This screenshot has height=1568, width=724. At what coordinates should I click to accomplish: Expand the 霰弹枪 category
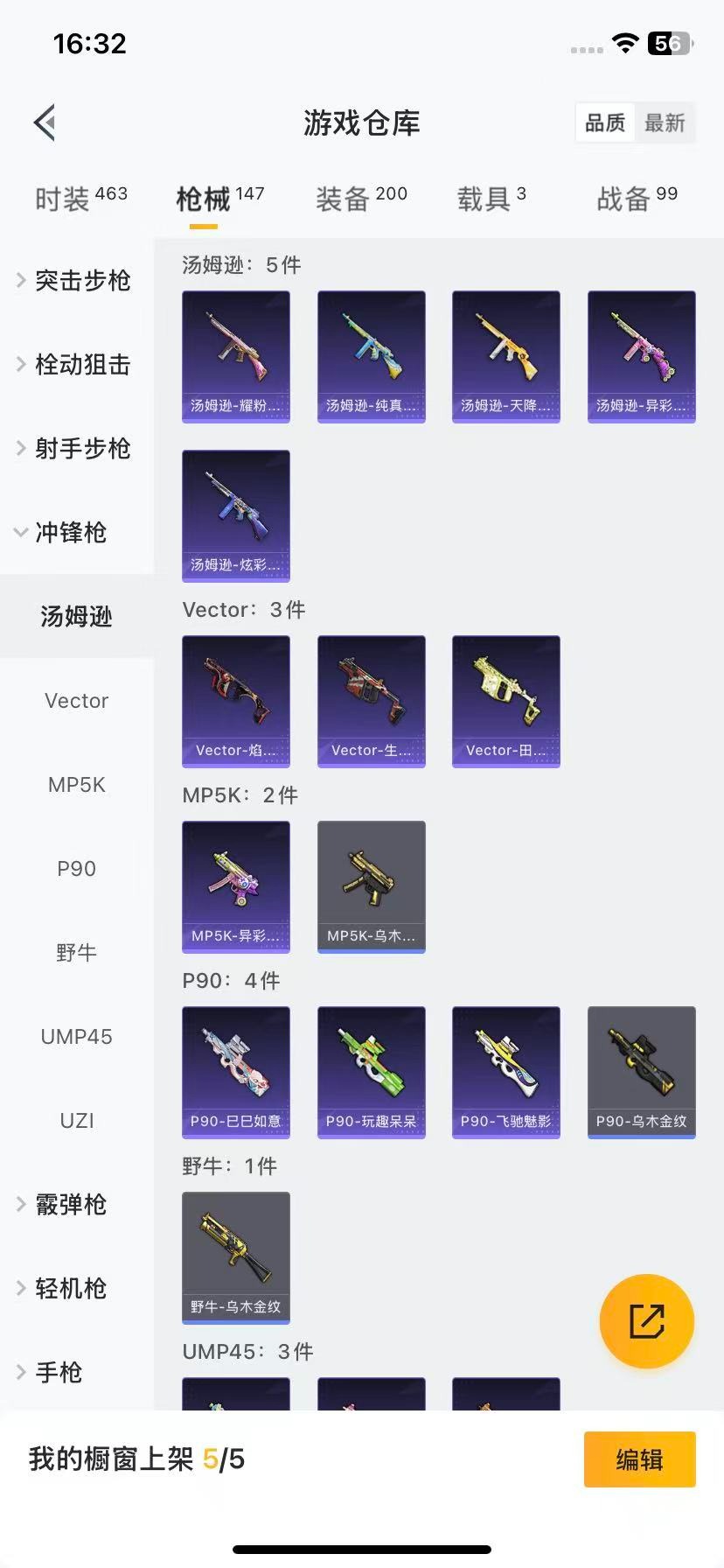(70, 1205)
